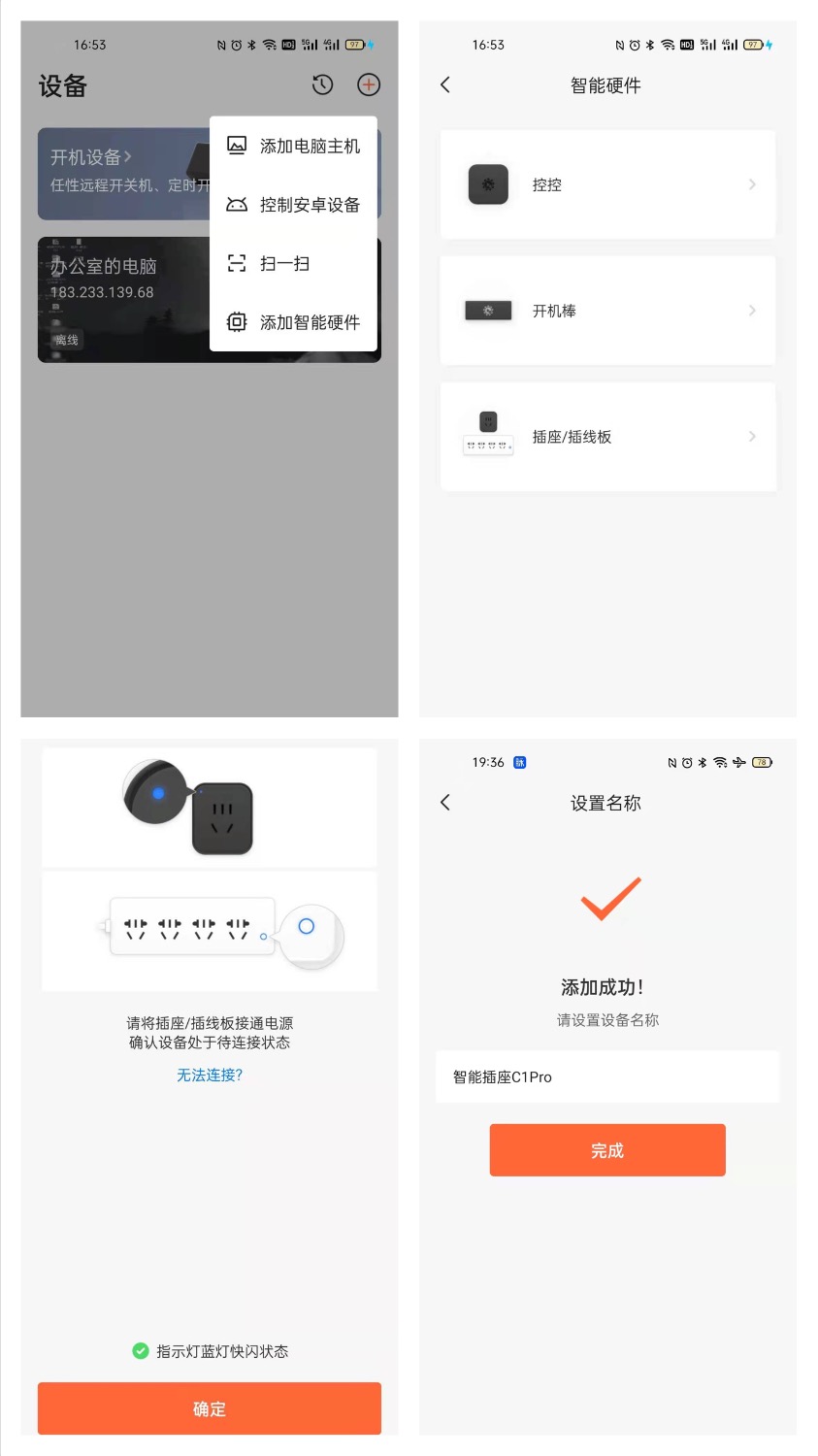
Task: Click the plus icon to add a device
Action: click(x=368, y=85)
